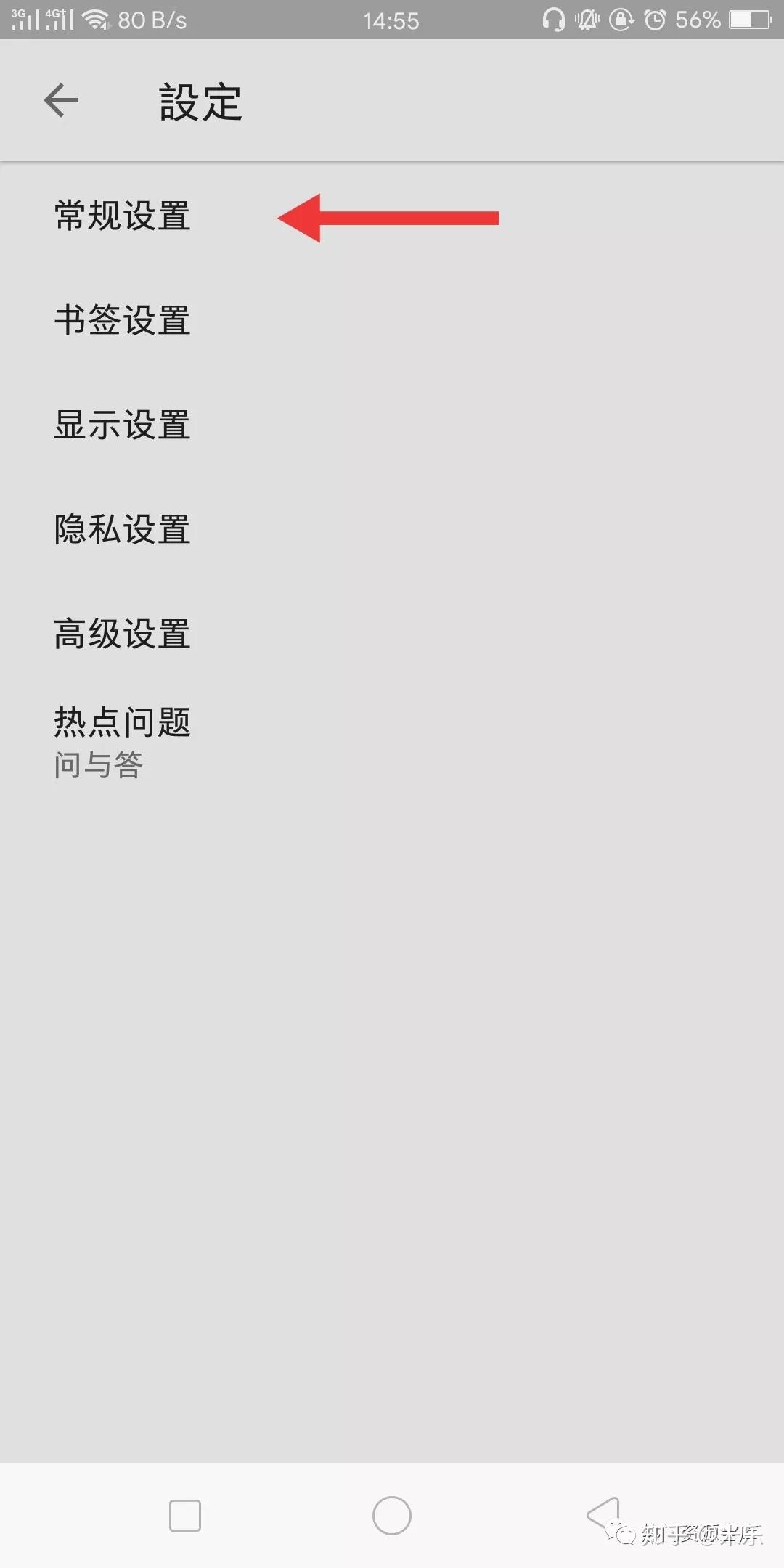Open 书签设置 to manage bookmark settings
784x1568 pixels.
coord(121,321)
